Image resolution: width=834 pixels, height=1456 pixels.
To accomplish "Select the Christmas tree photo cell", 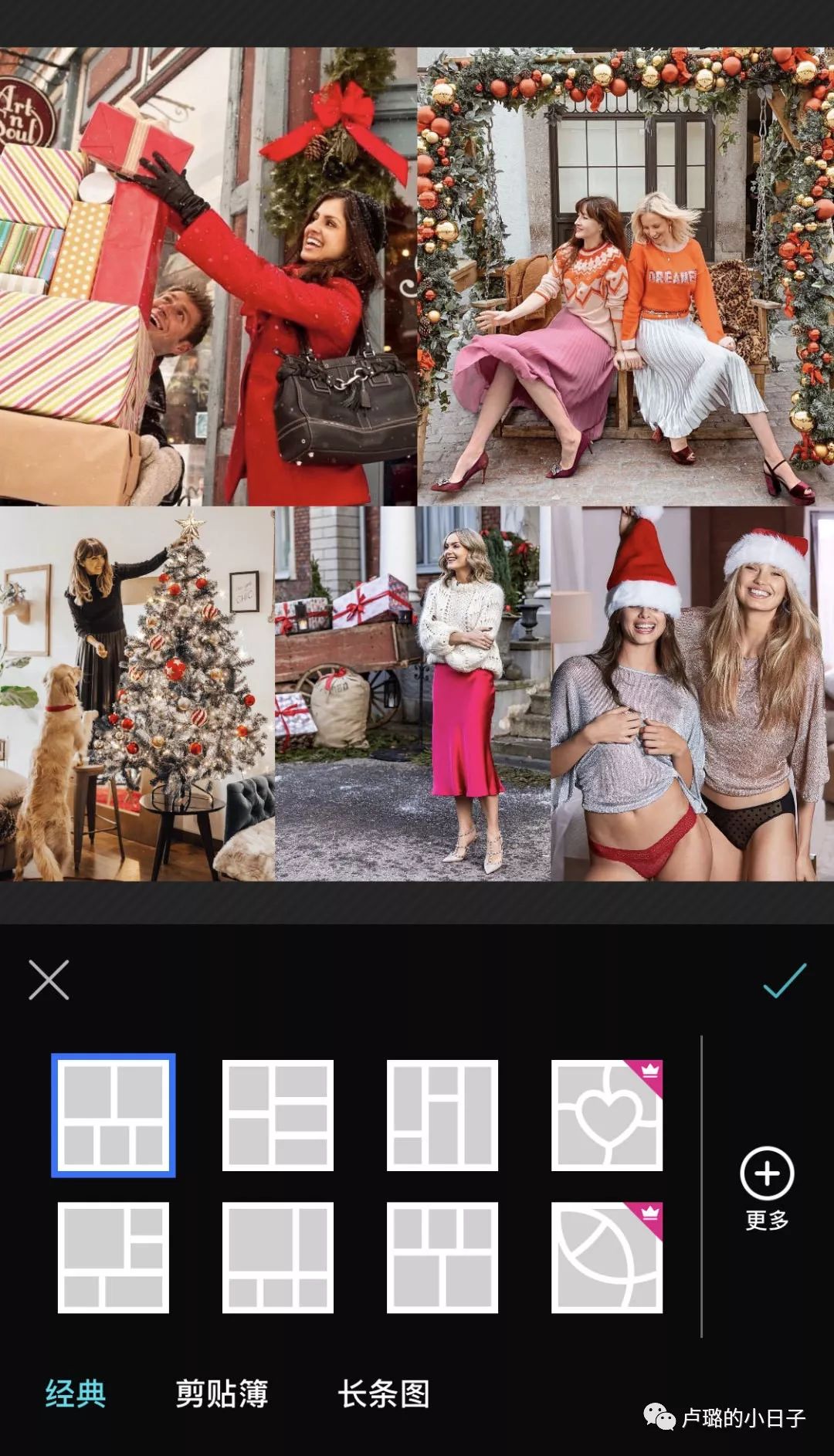I will tap(137, 693).
